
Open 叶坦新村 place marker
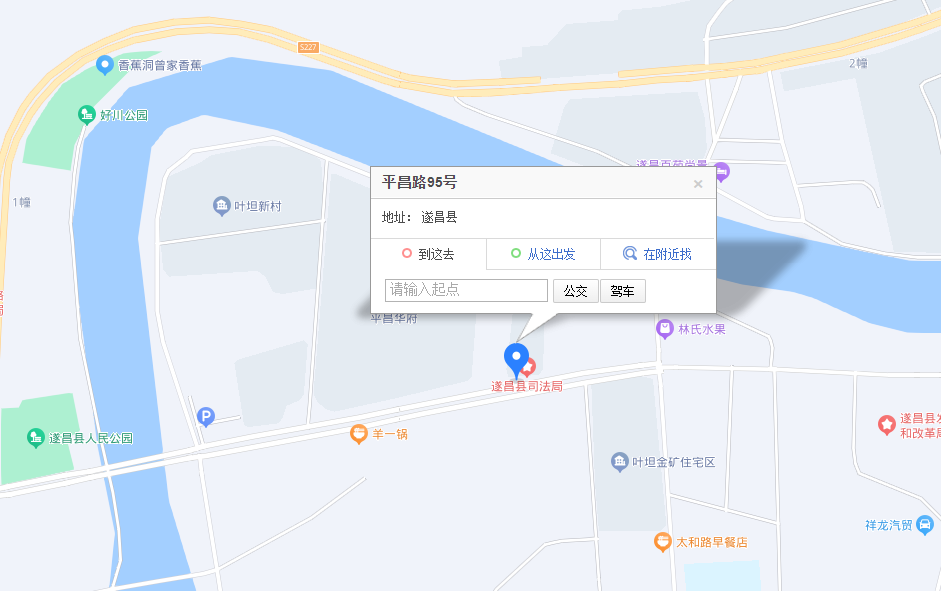[221, 206]
